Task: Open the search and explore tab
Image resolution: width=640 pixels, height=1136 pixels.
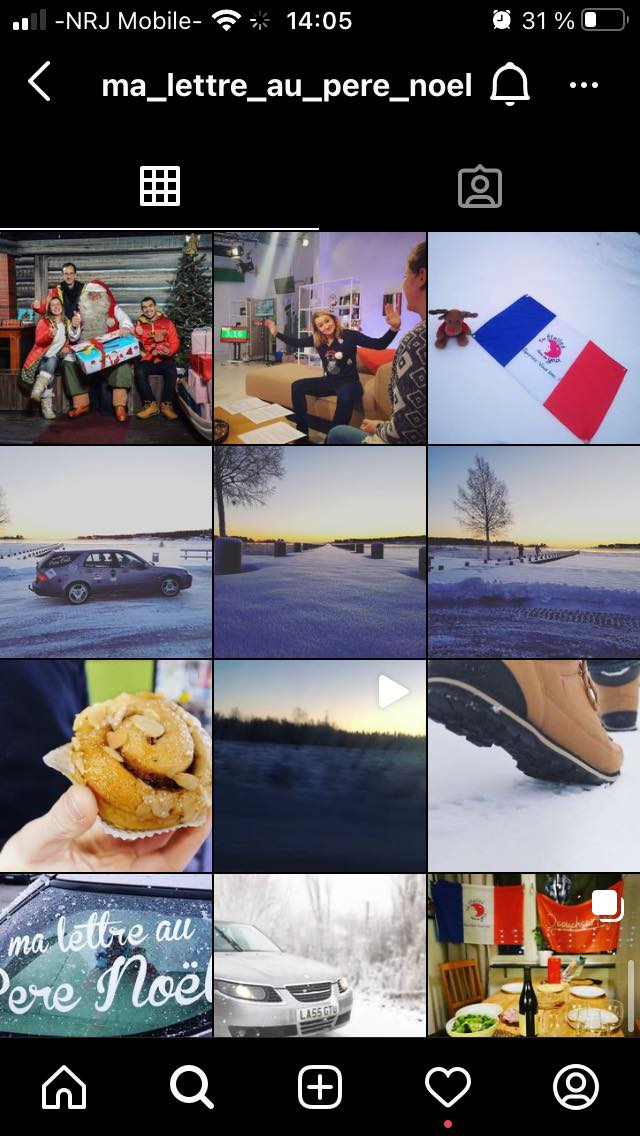Action: pos(191,1087)
